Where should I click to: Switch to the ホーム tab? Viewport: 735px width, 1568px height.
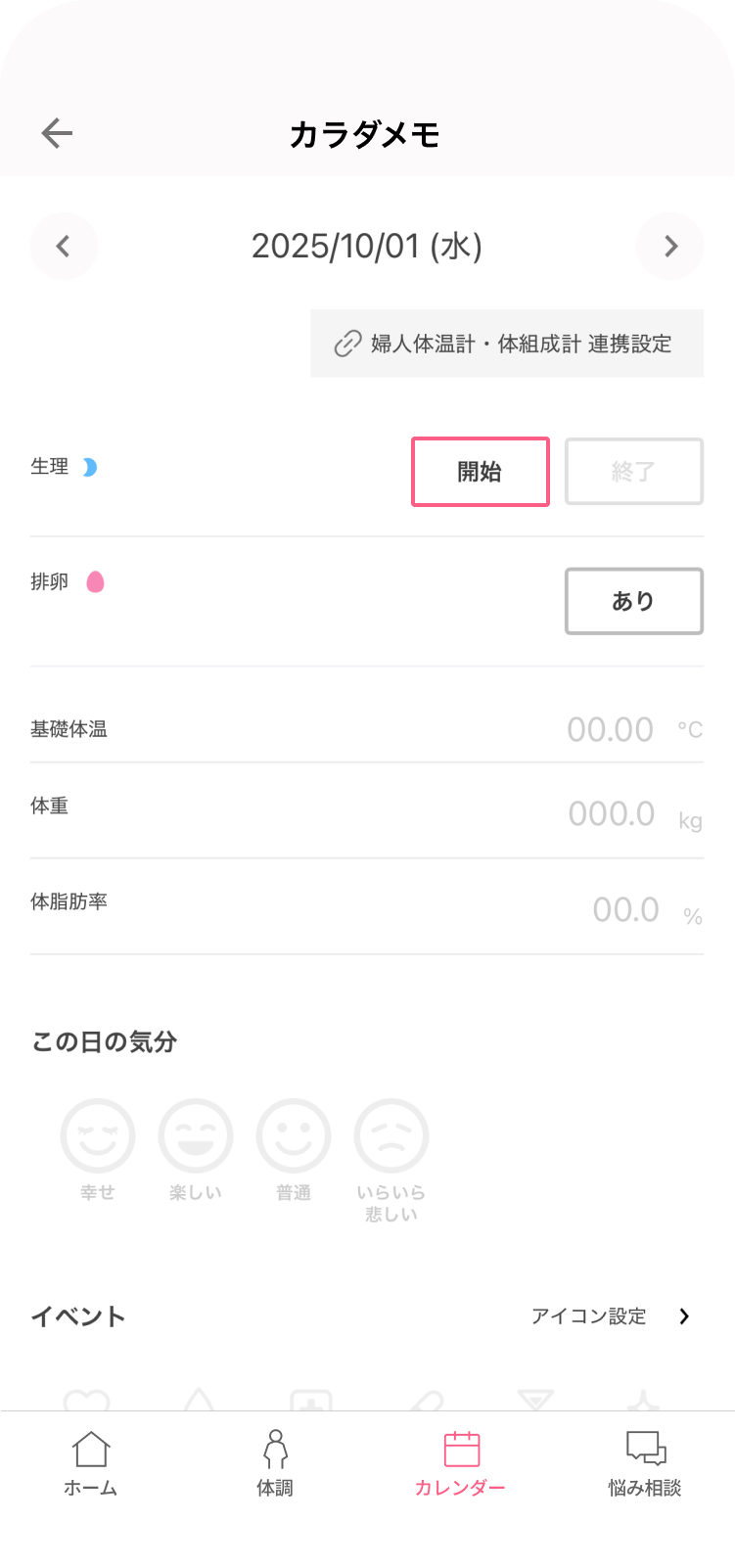pos(91,1464)
